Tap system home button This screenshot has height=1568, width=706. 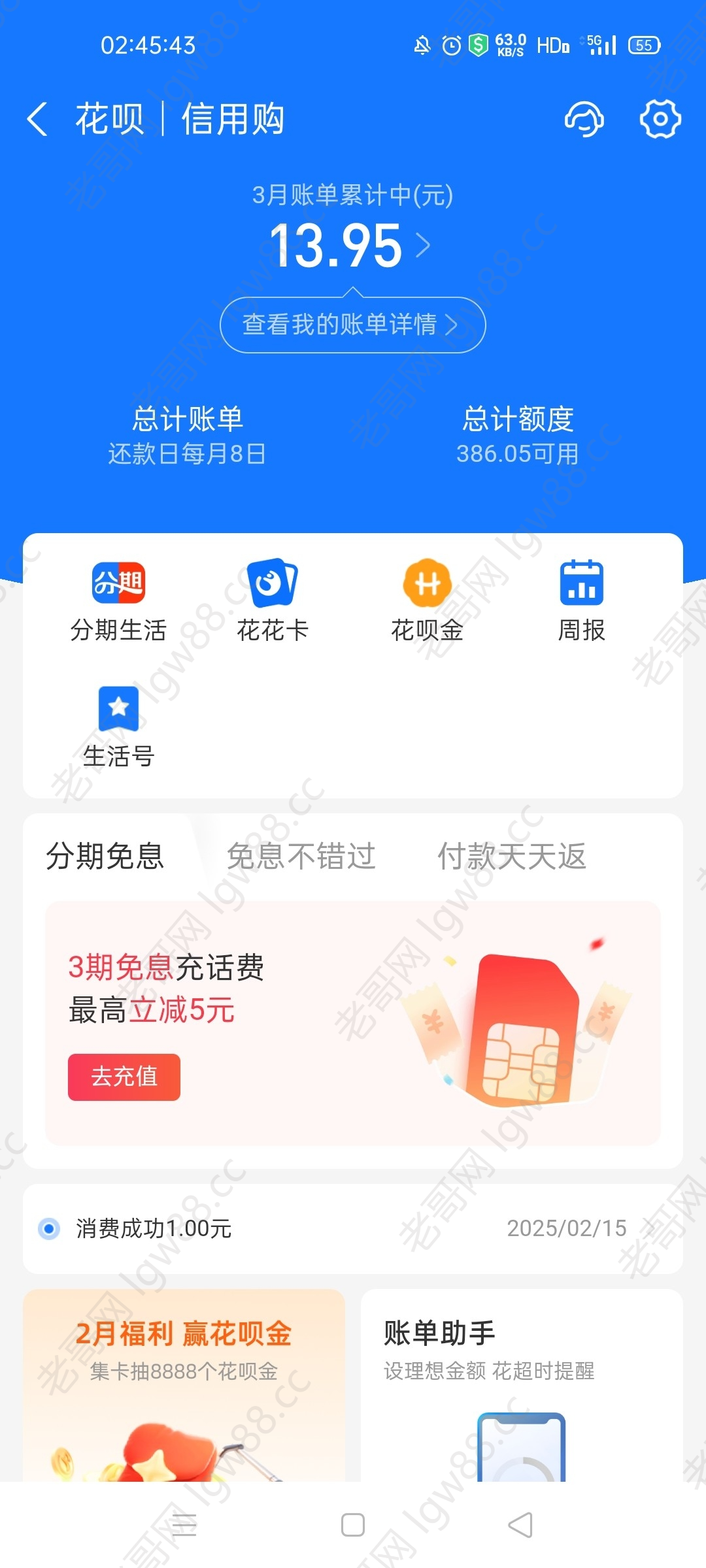click(x=353, y=1526)
